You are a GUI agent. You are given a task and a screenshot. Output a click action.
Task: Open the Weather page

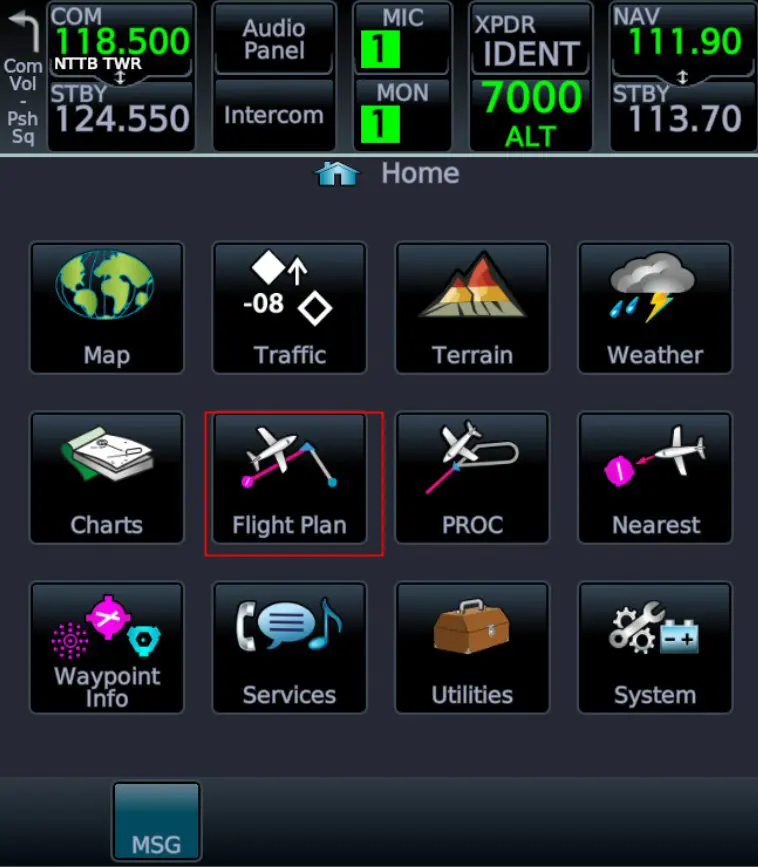[x=655, y=308]
